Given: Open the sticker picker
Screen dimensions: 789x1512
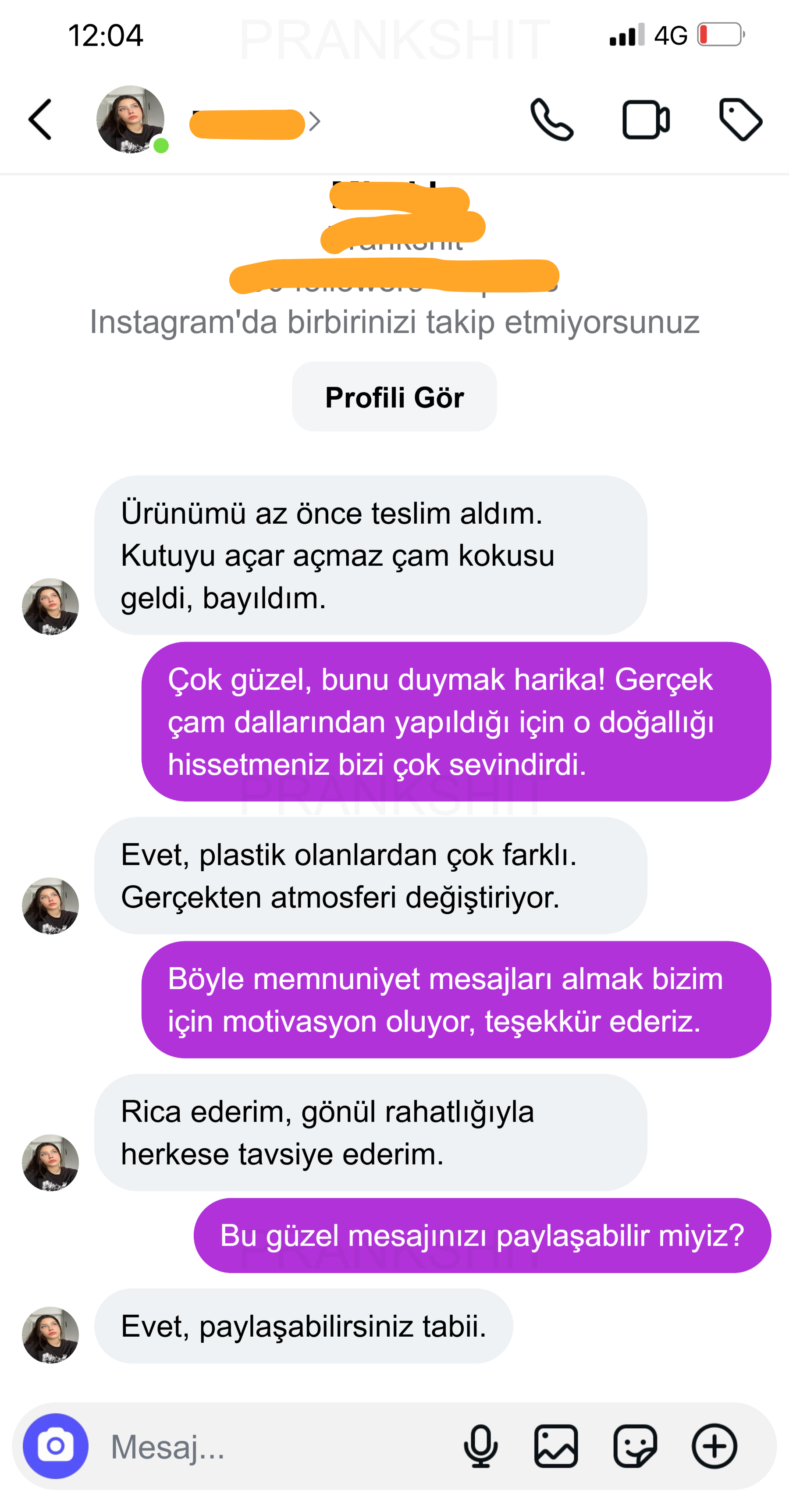Looking at the screenshot, I should pos(635,1446).
